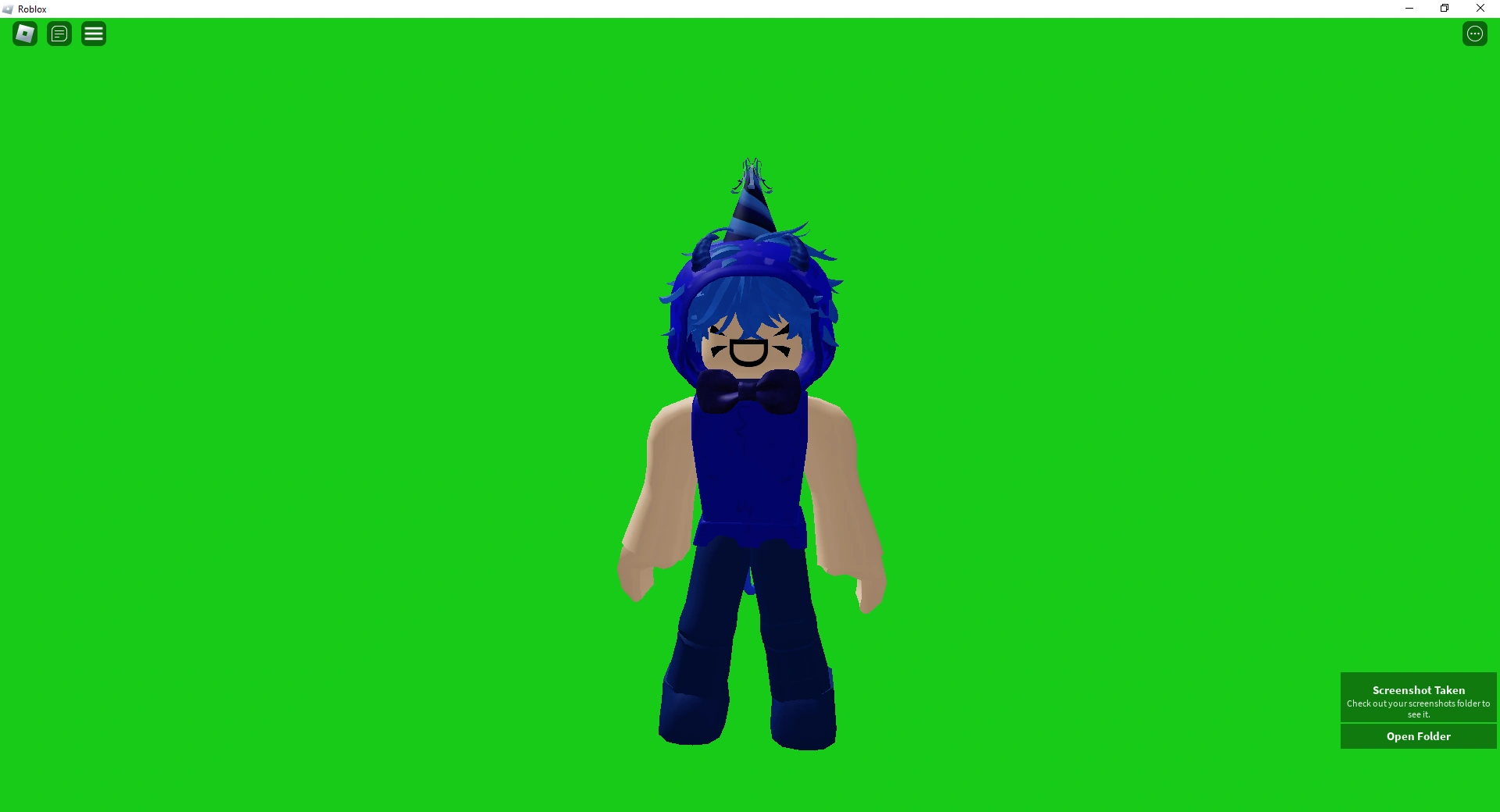Minimize the Roblox window
The height and width of the screenshot is (812, 1500).
click(1409, 9)
